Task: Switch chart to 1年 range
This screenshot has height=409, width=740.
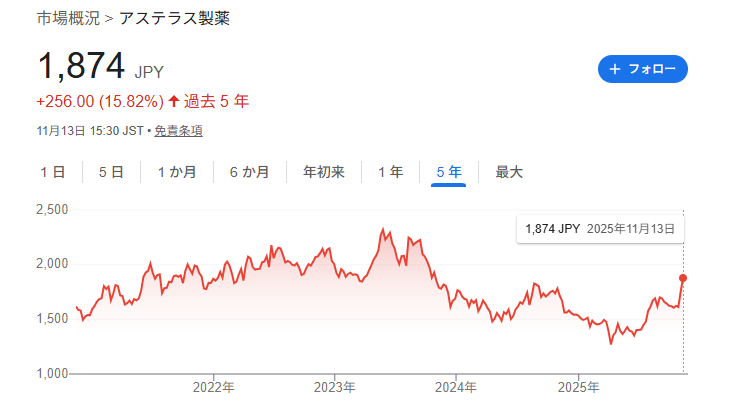Action: (390, 172)
